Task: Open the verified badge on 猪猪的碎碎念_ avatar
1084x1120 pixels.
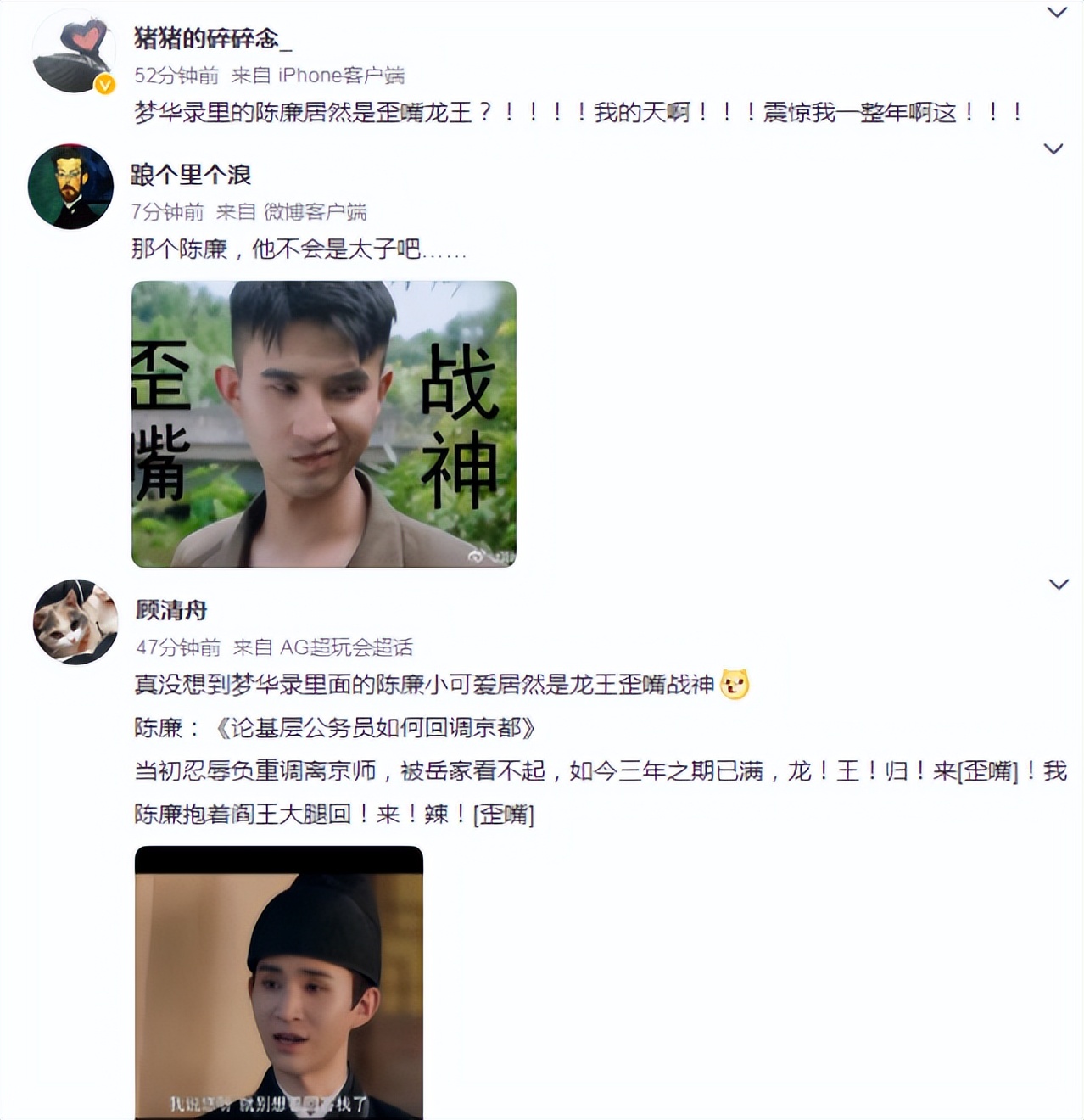Action: [x=103, y=84]
